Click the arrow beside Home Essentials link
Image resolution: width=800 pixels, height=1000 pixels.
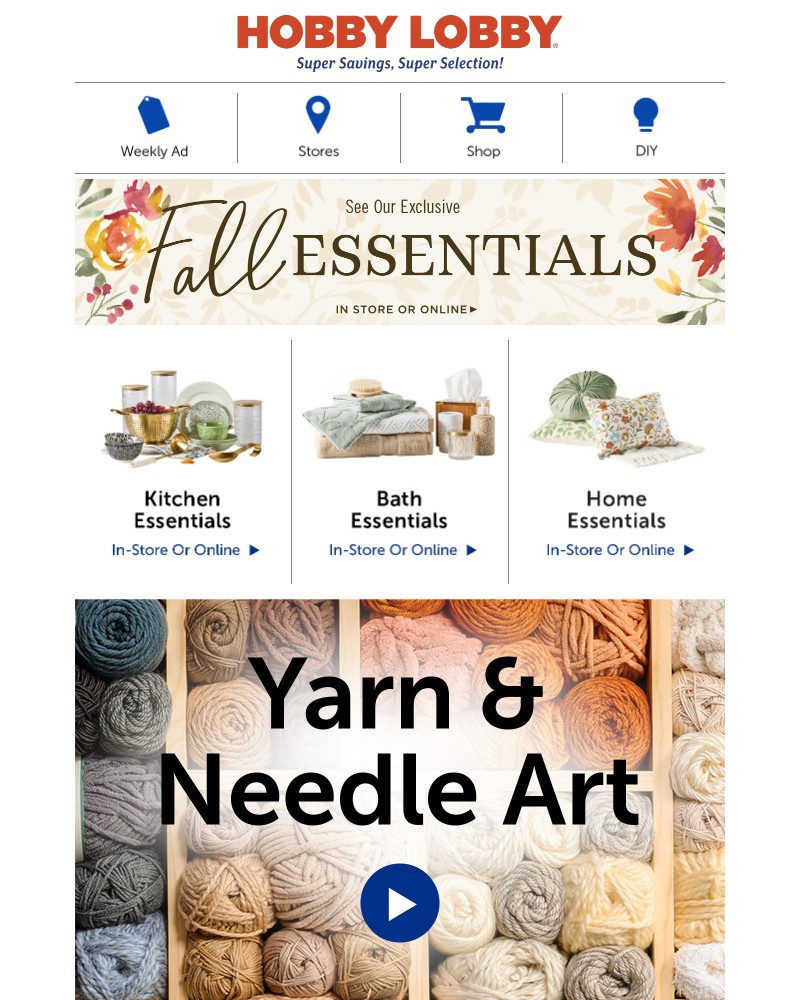point(688,549)
